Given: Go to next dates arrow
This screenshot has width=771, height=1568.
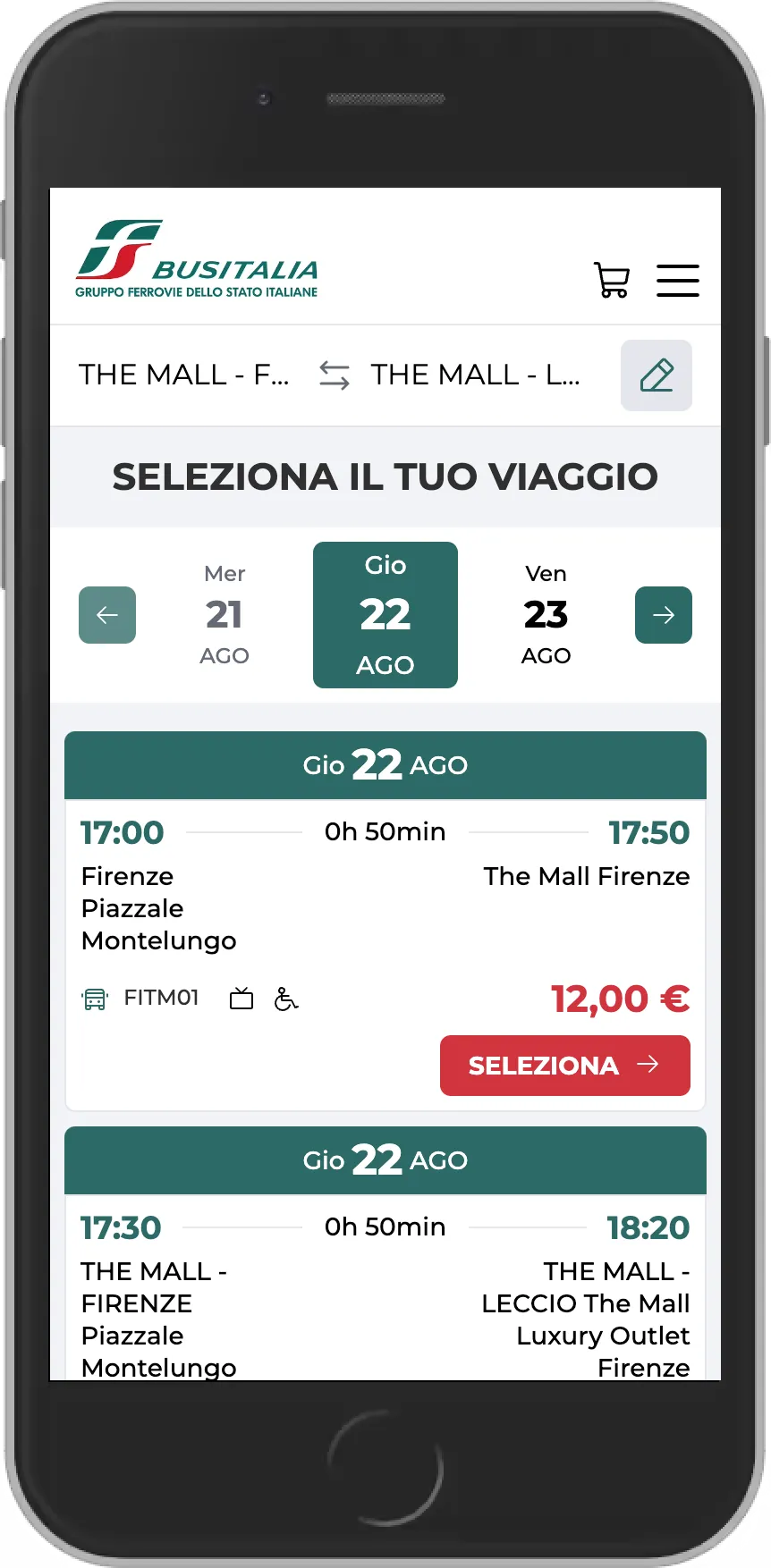Looking at the screenshot, I should (663, 615).
